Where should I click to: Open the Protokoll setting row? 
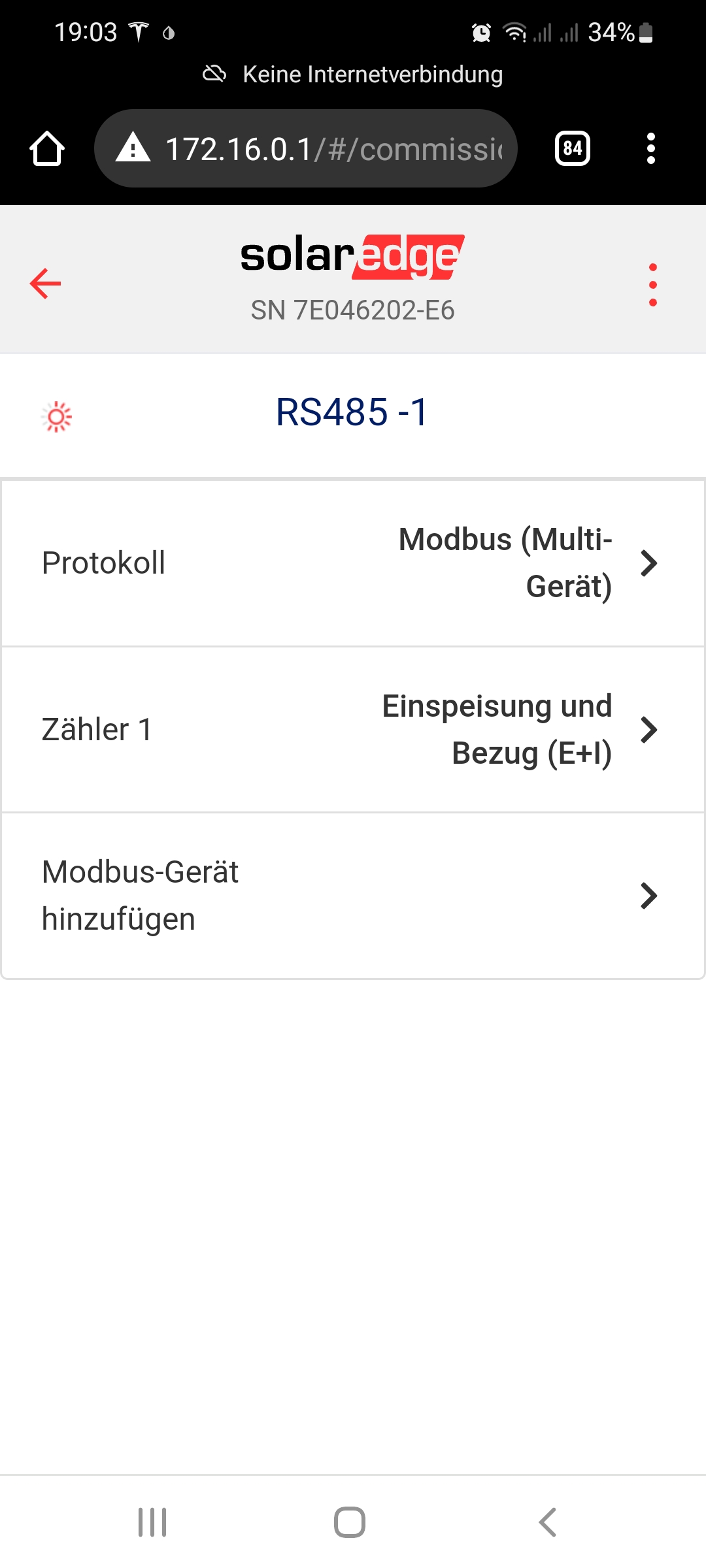click(x=353, y=563)
